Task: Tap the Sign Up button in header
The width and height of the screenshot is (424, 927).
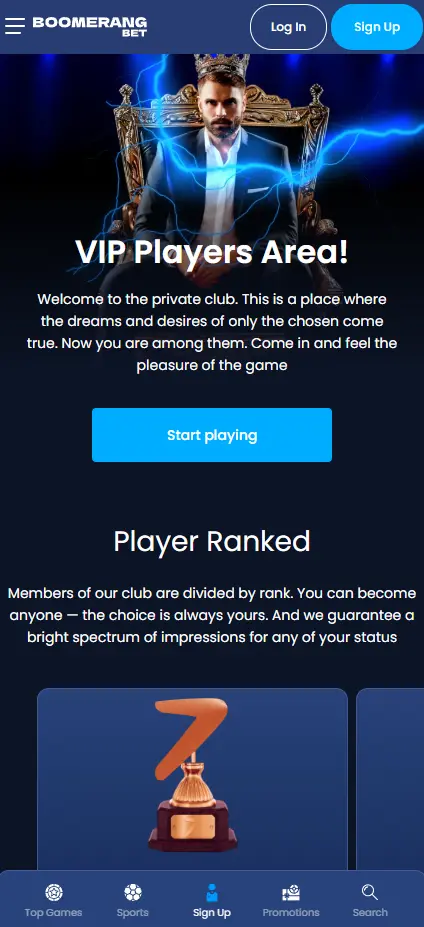Action: click(x=377, y=27)
